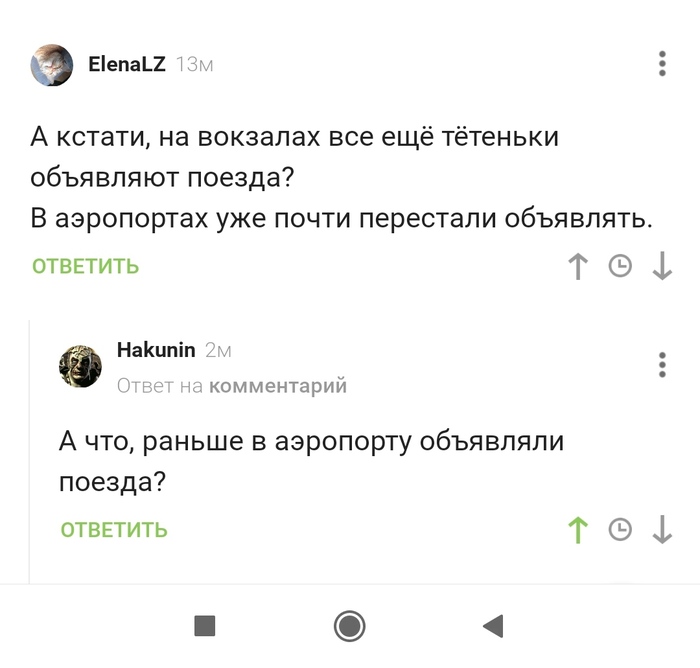Image resolution: width=700 pixels, height=668 pixels.
Task: Open overflow menu on Hakunin's comment
Action: (x=662, y=365)
